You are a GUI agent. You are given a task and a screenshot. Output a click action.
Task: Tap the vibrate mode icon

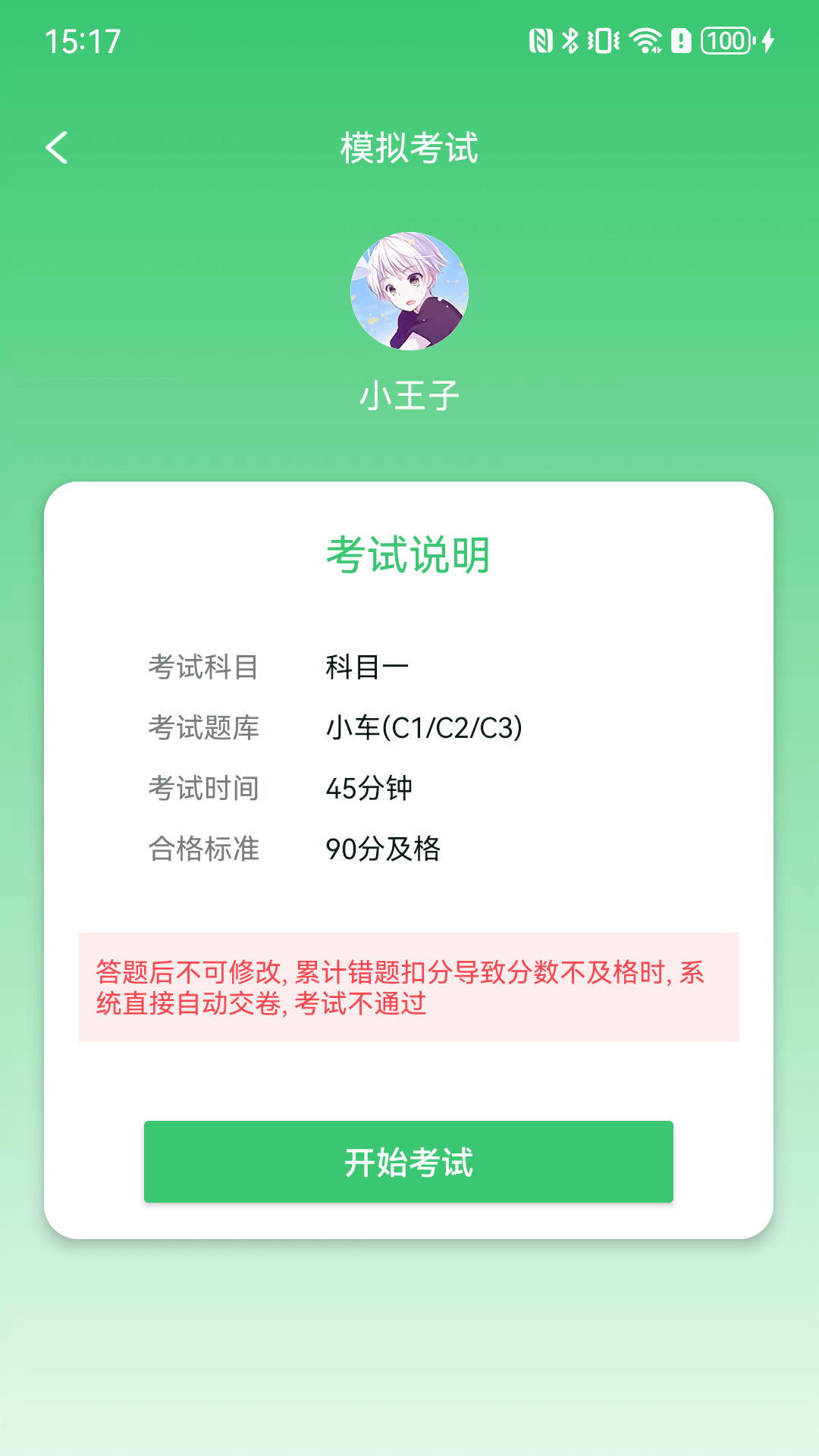coord(604,42)
